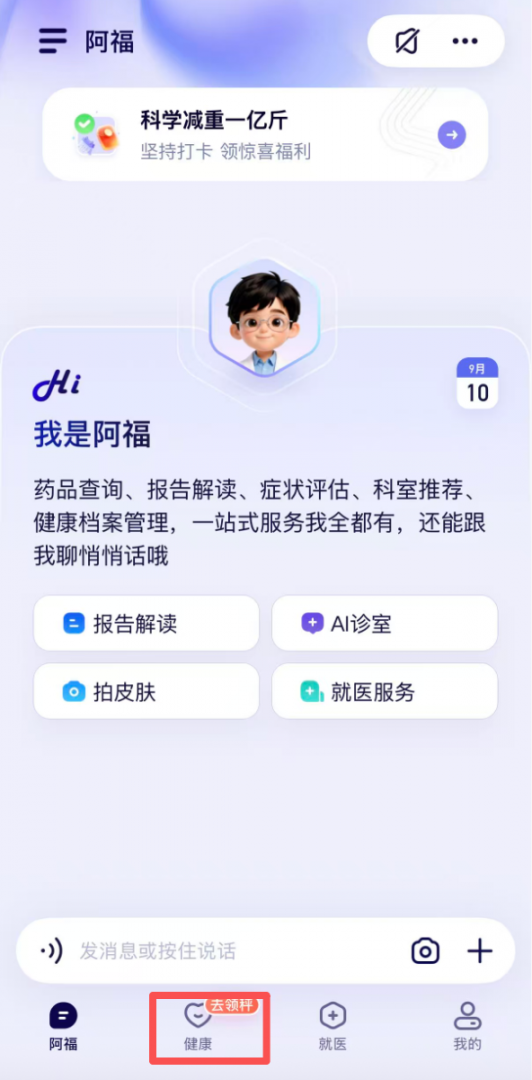Choose 拍皮肤

click(x=146, y=691)
